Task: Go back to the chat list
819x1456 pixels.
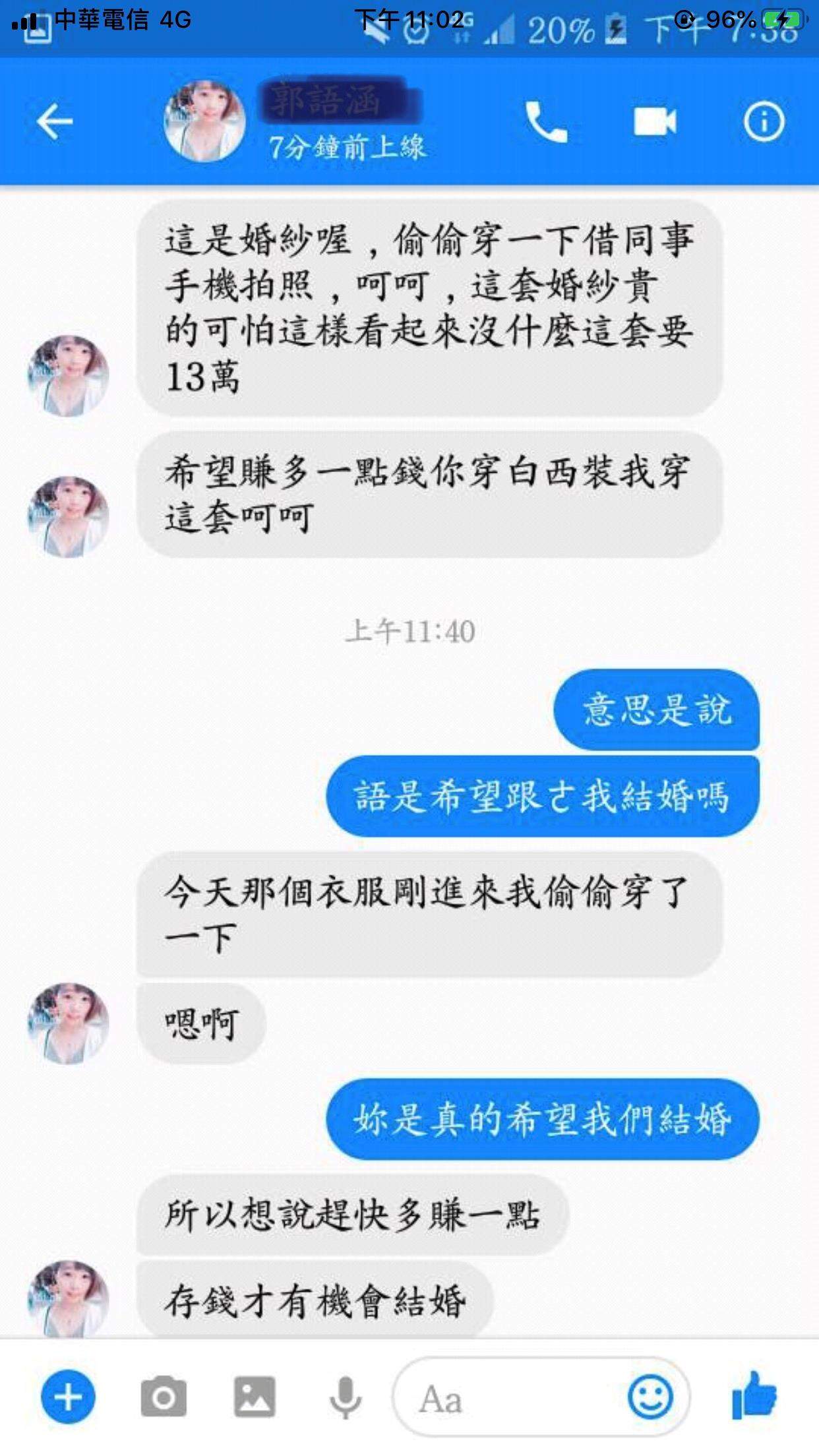Action: [54, 122]
